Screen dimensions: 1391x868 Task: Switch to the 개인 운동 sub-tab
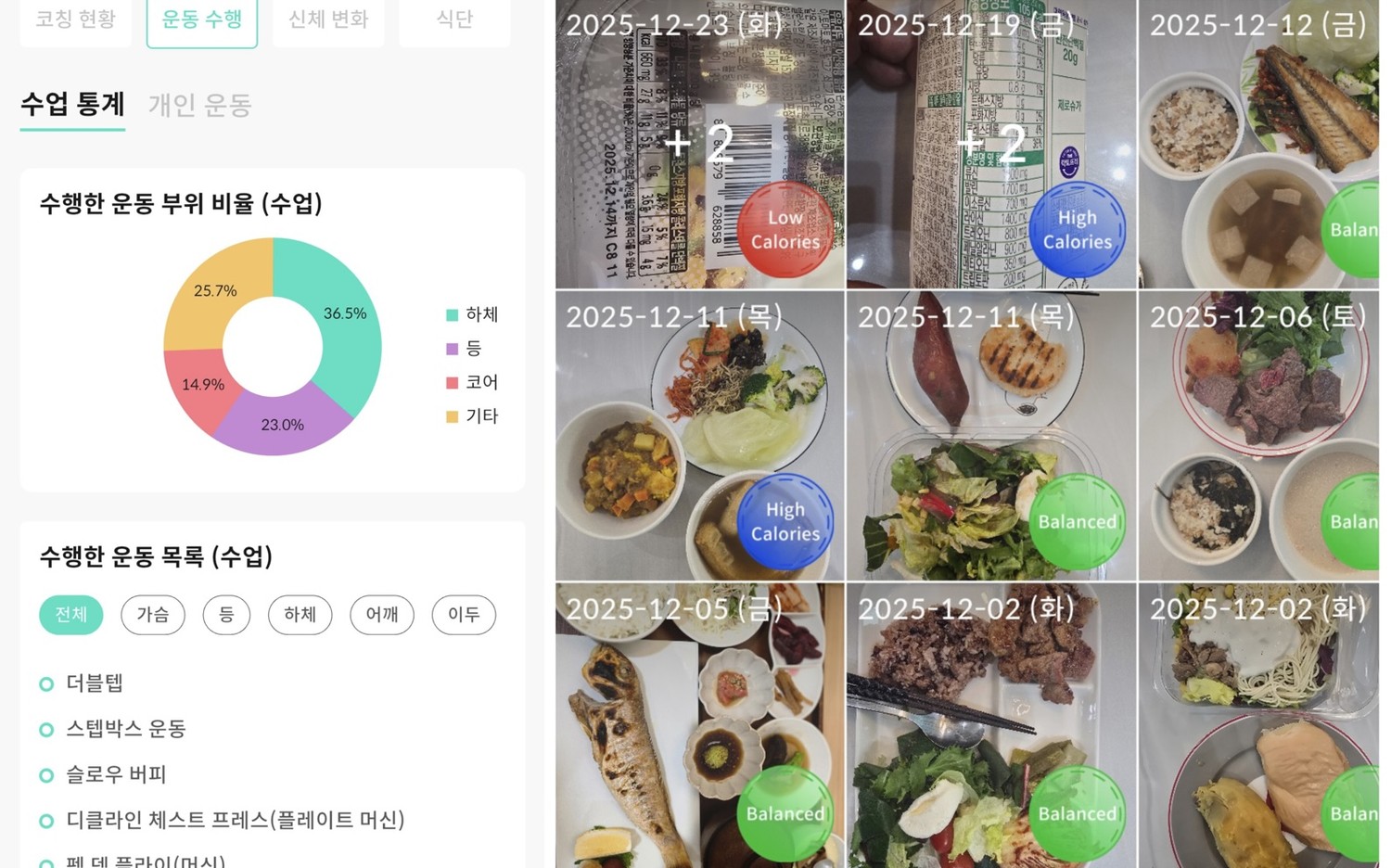click(200, 106)
